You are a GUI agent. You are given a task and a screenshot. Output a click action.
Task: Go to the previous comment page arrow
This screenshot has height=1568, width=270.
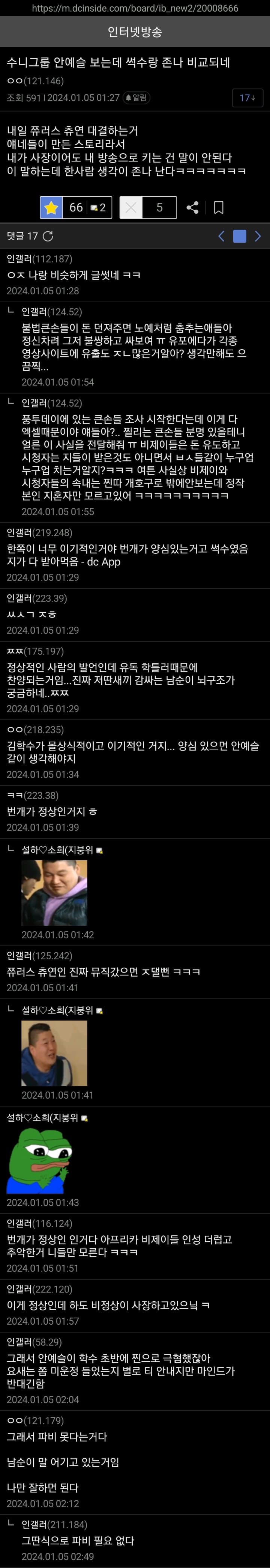[221, 236]
